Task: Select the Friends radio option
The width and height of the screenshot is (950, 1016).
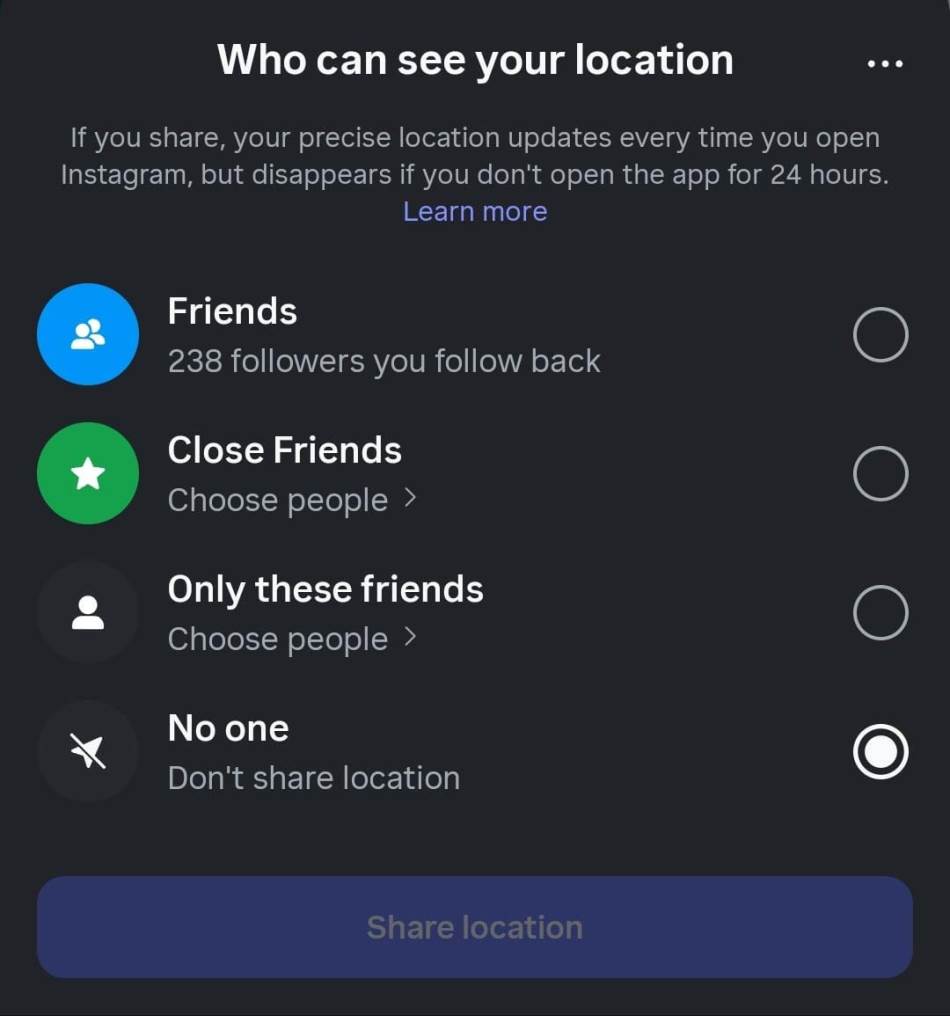Action: 880,335
